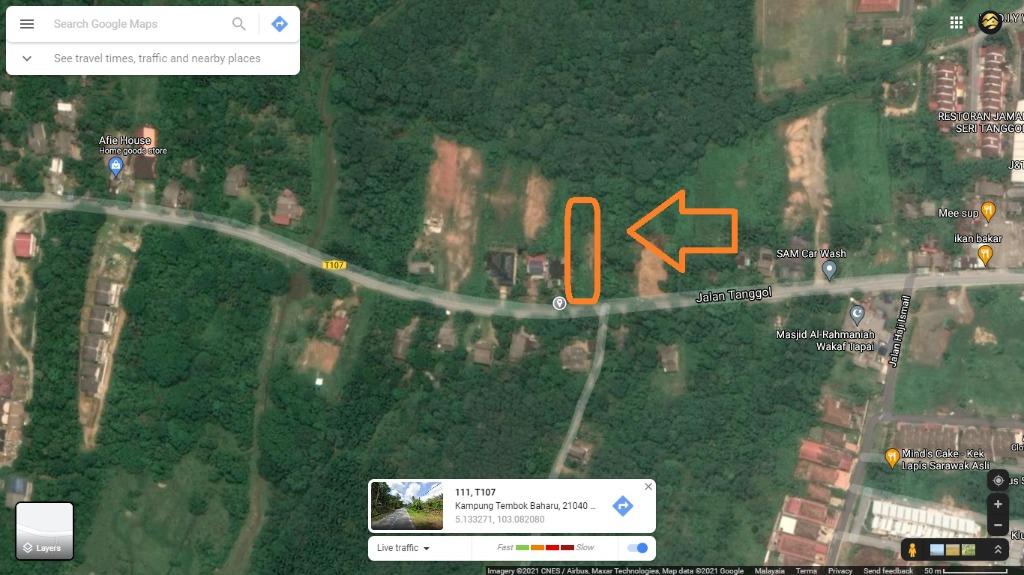Close the 111, T107 location card

tap(648, 487)
